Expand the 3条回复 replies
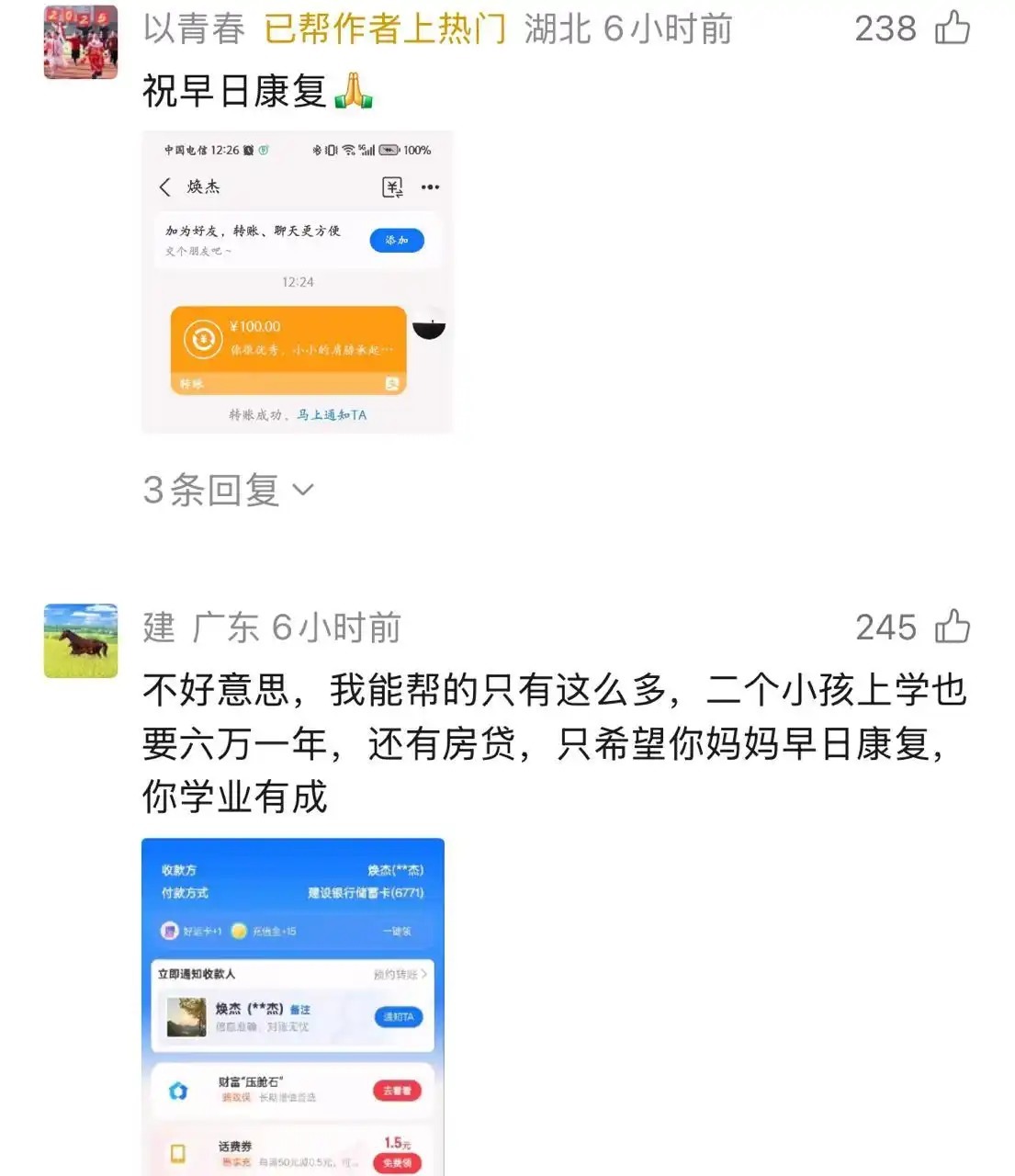 [x=228, y=490]
